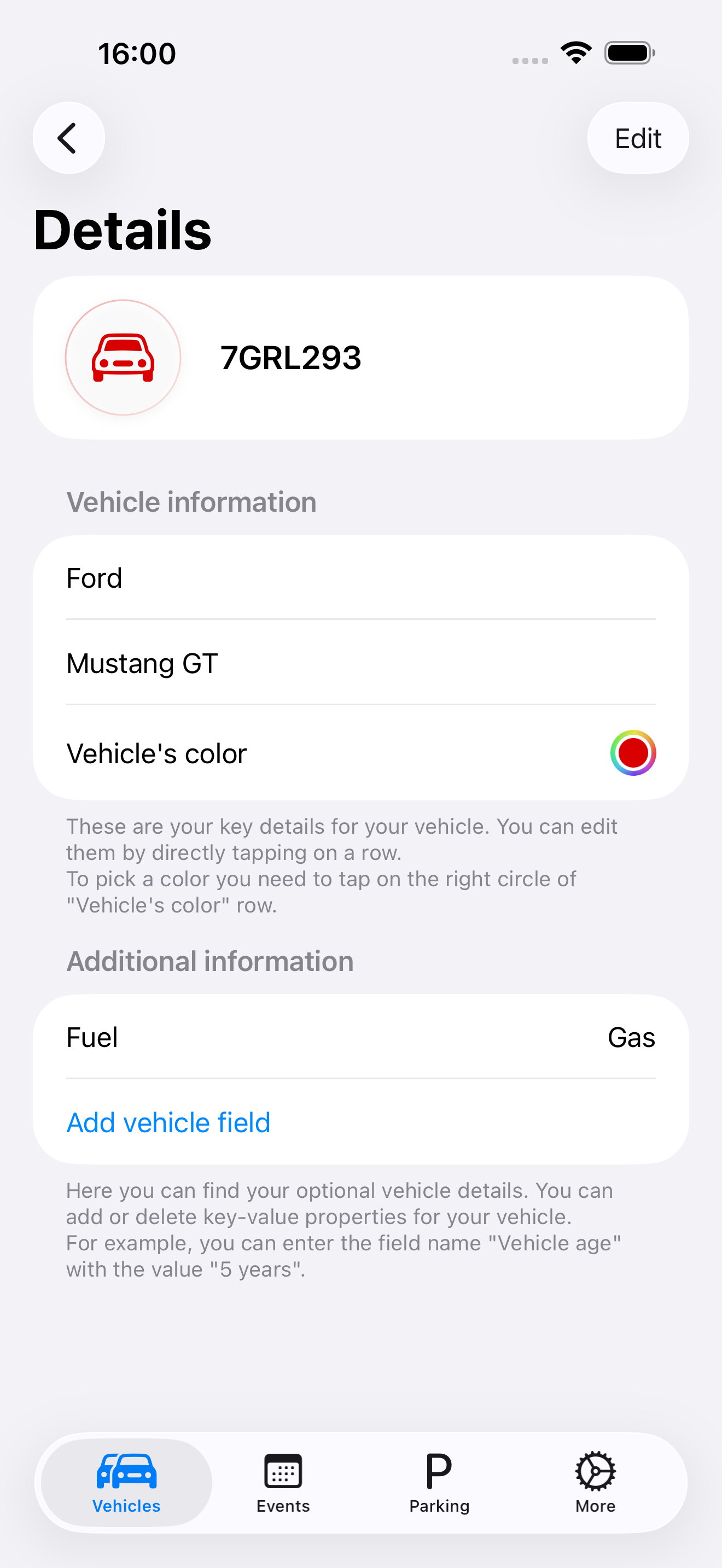This screenshot has height=1568, width=722.
Task: Tap the battery indicator
Action: tap(628, 54)
